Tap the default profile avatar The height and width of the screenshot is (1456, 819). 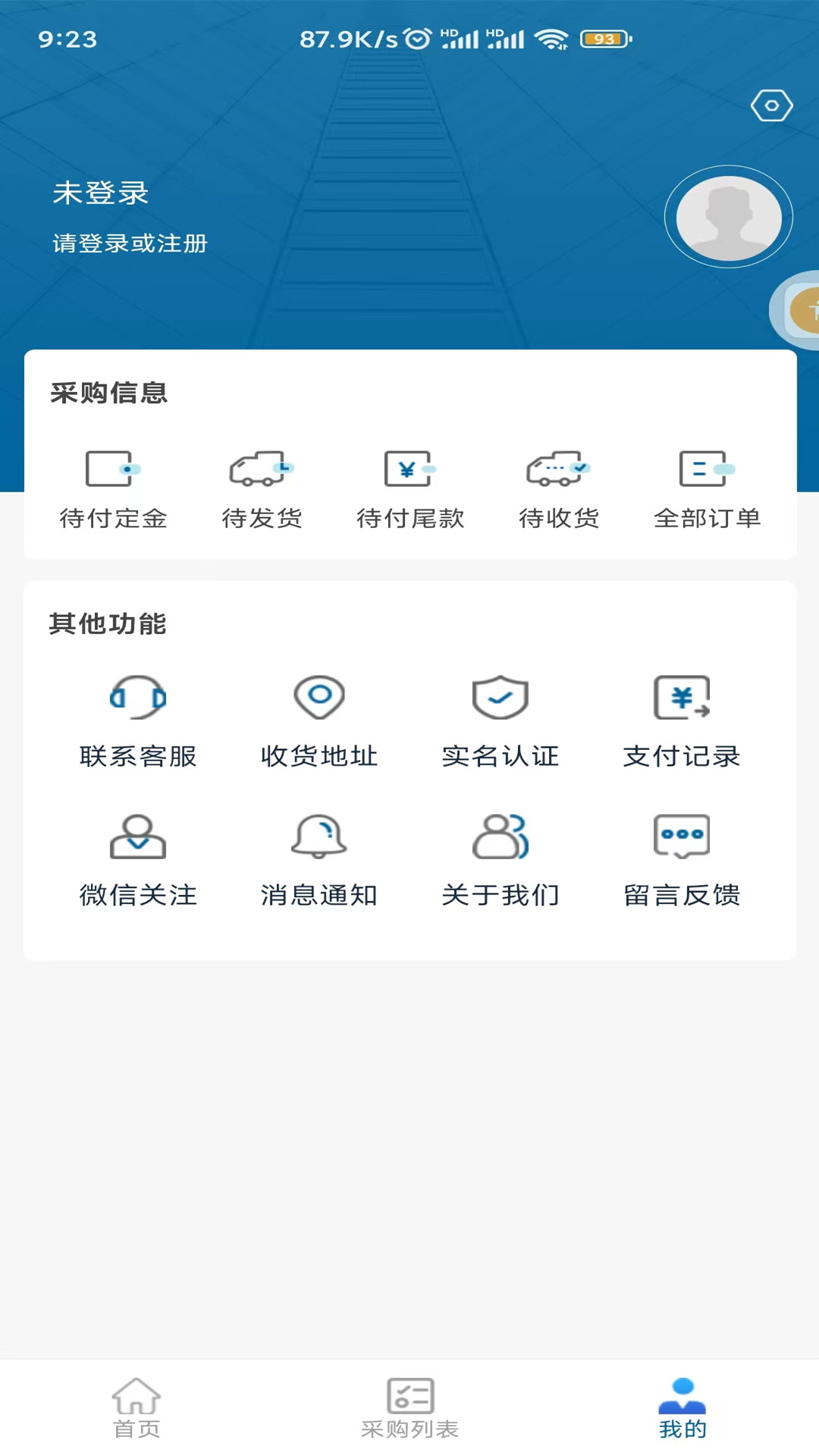pyautogui.click(x=729, y=218)
